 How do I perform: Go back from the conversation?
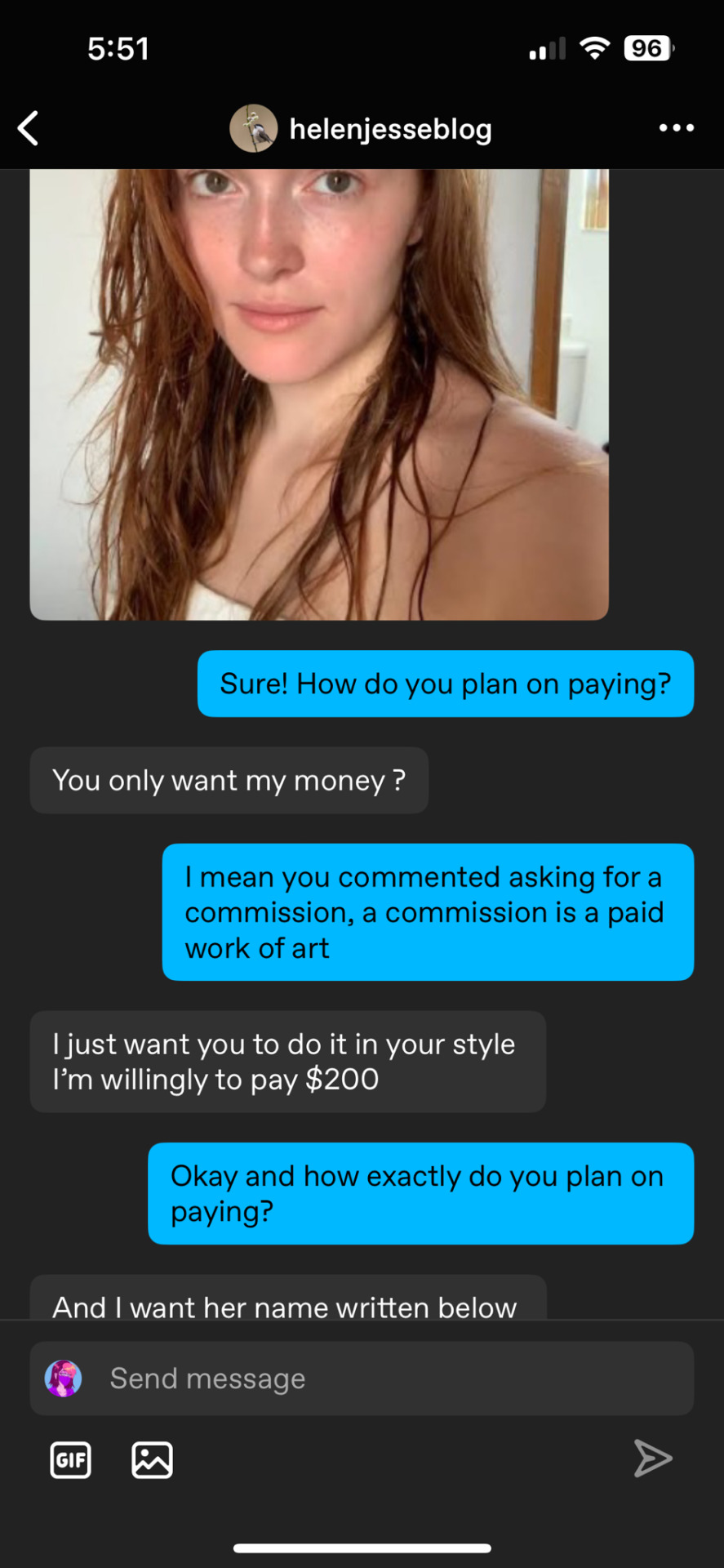29,128
